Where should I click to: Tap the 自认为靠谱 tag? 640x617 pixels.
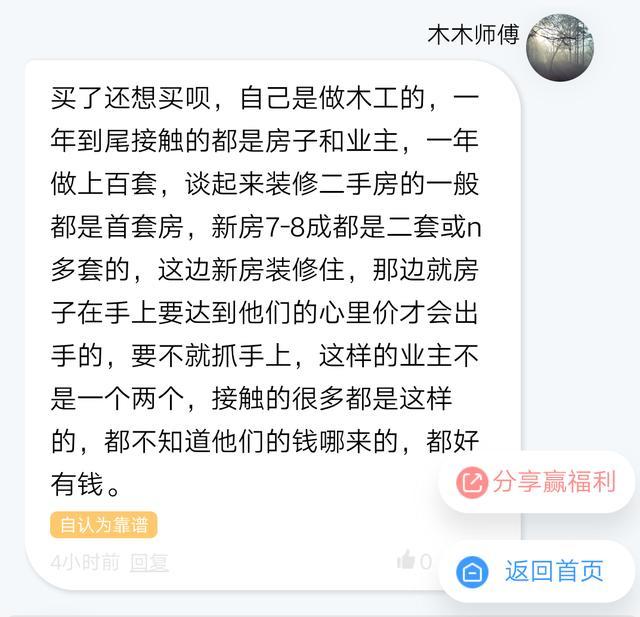point(103,525)
